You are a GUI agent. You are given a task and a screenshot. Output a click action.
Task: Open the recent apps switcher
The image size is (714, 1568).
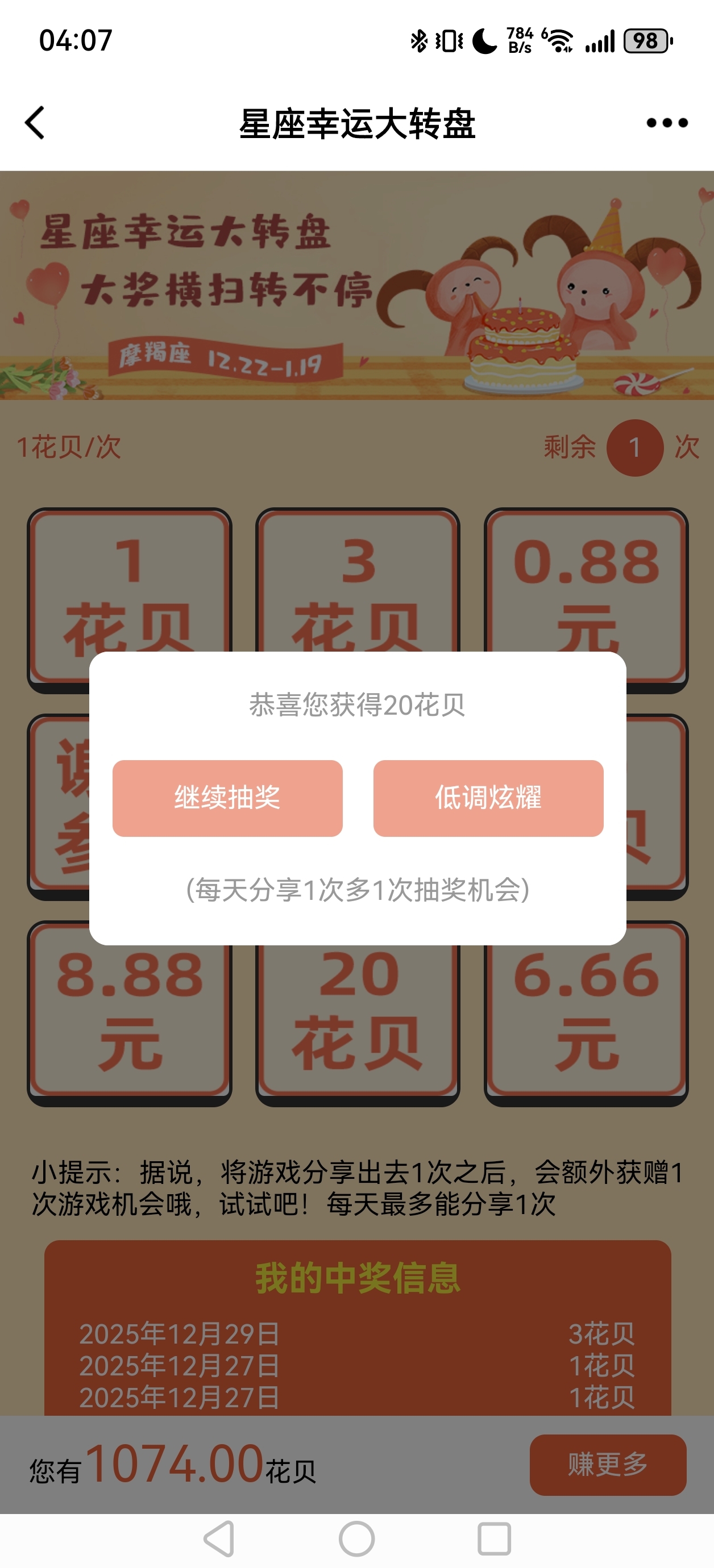(x=494, y=1539)
